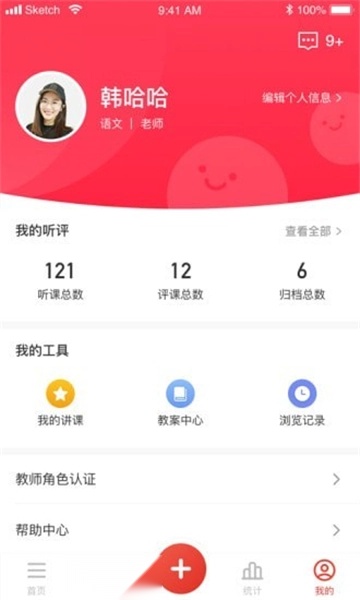360x600 pixels.
Task: Open 编辑个人信息 link
Action: tap(302, 98)
